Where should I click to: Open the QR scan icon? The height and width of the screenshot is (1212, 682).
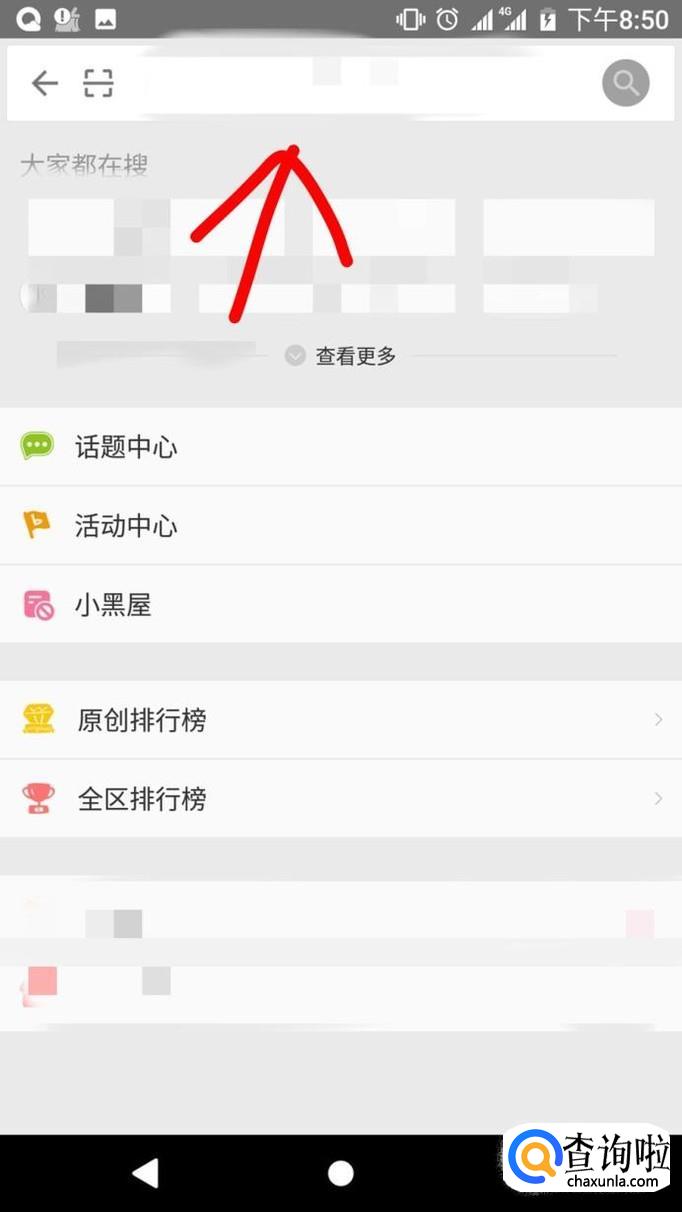98,83
